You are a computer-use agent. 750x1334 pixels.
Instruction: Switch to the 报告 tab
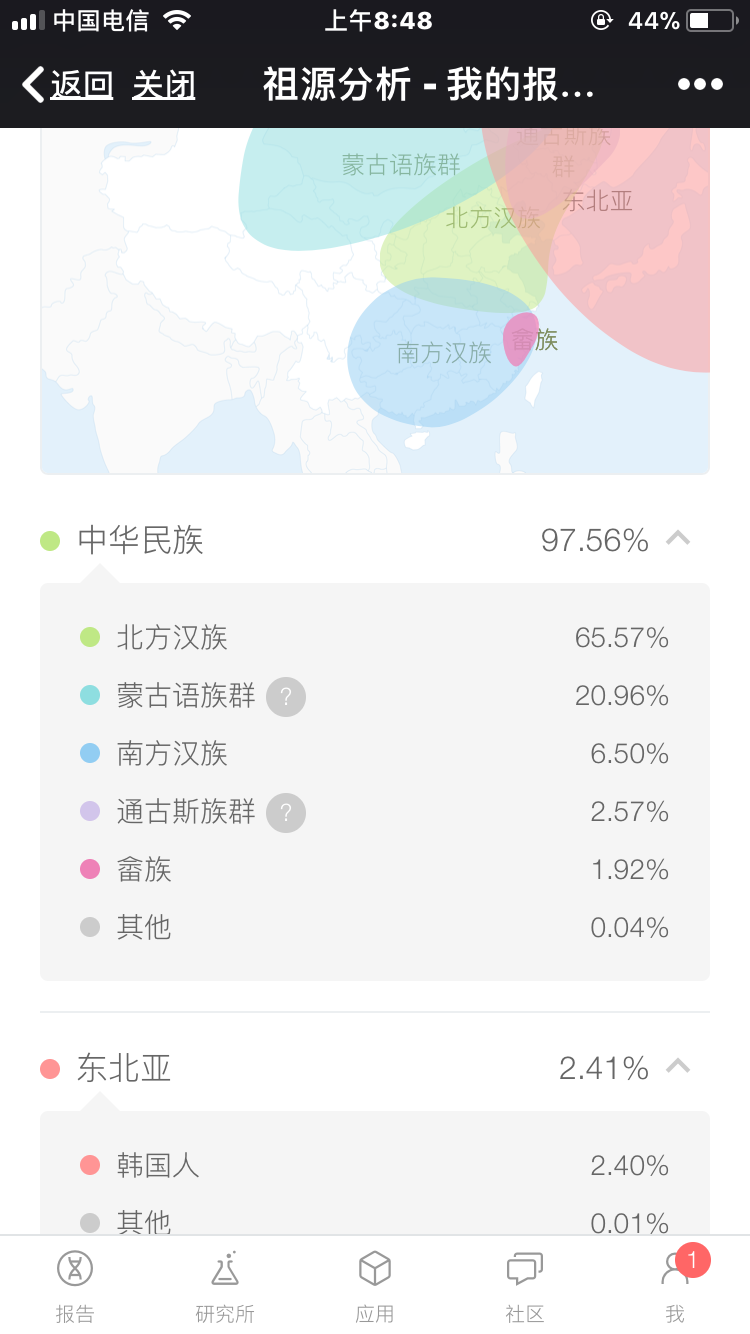click(x=75, y=1286)
